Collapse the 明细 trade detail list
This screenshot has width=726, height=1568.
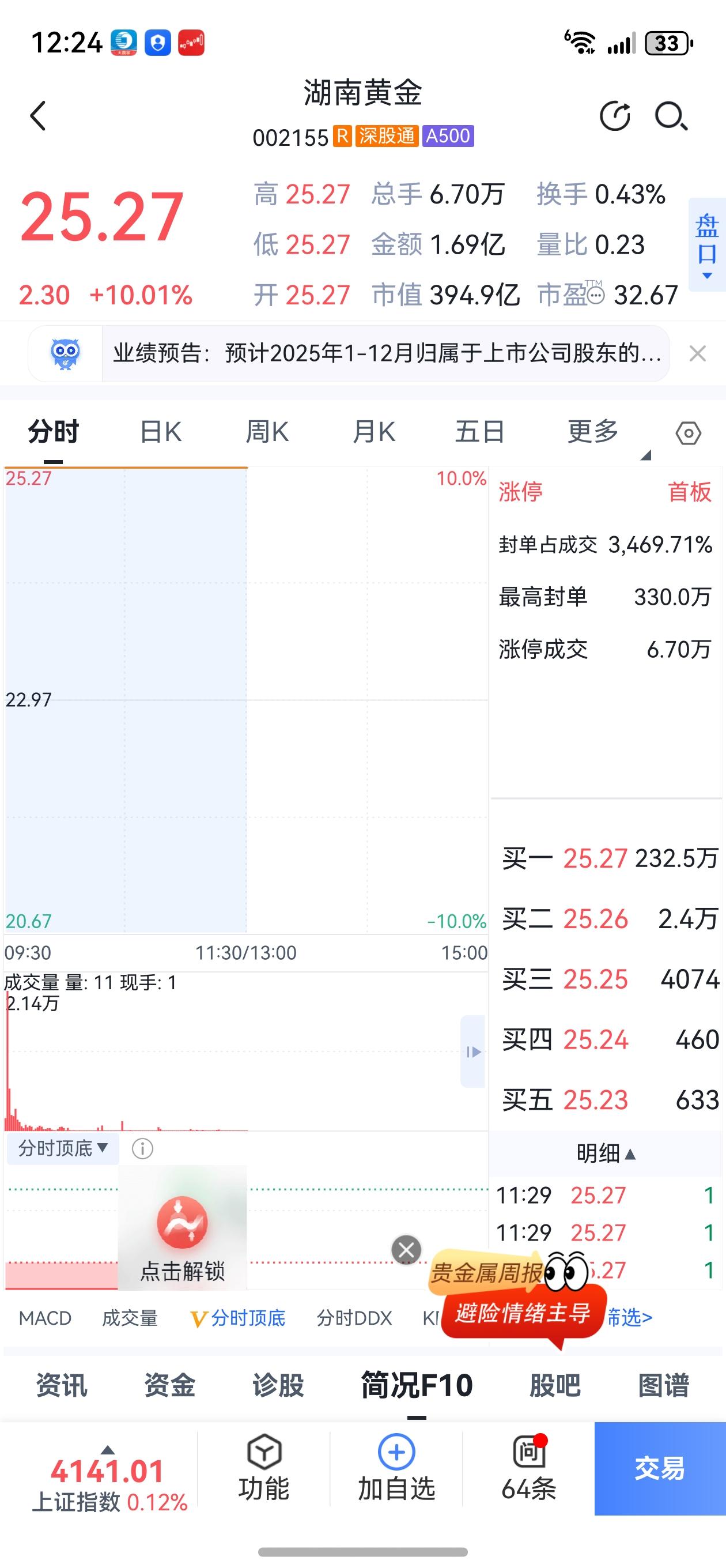pos(607,1152)
